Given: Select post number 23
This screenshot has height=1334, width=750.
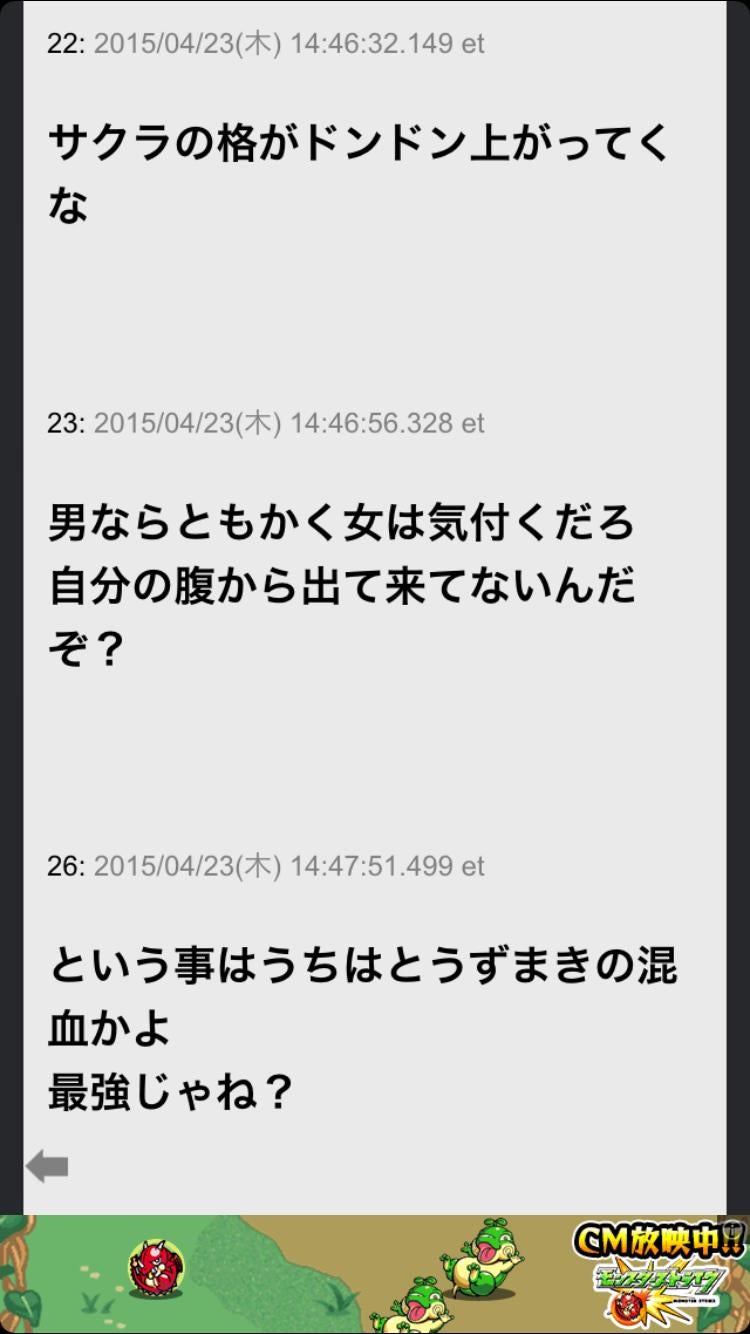Looking at the screenshot, I should (x=62, y=424).
